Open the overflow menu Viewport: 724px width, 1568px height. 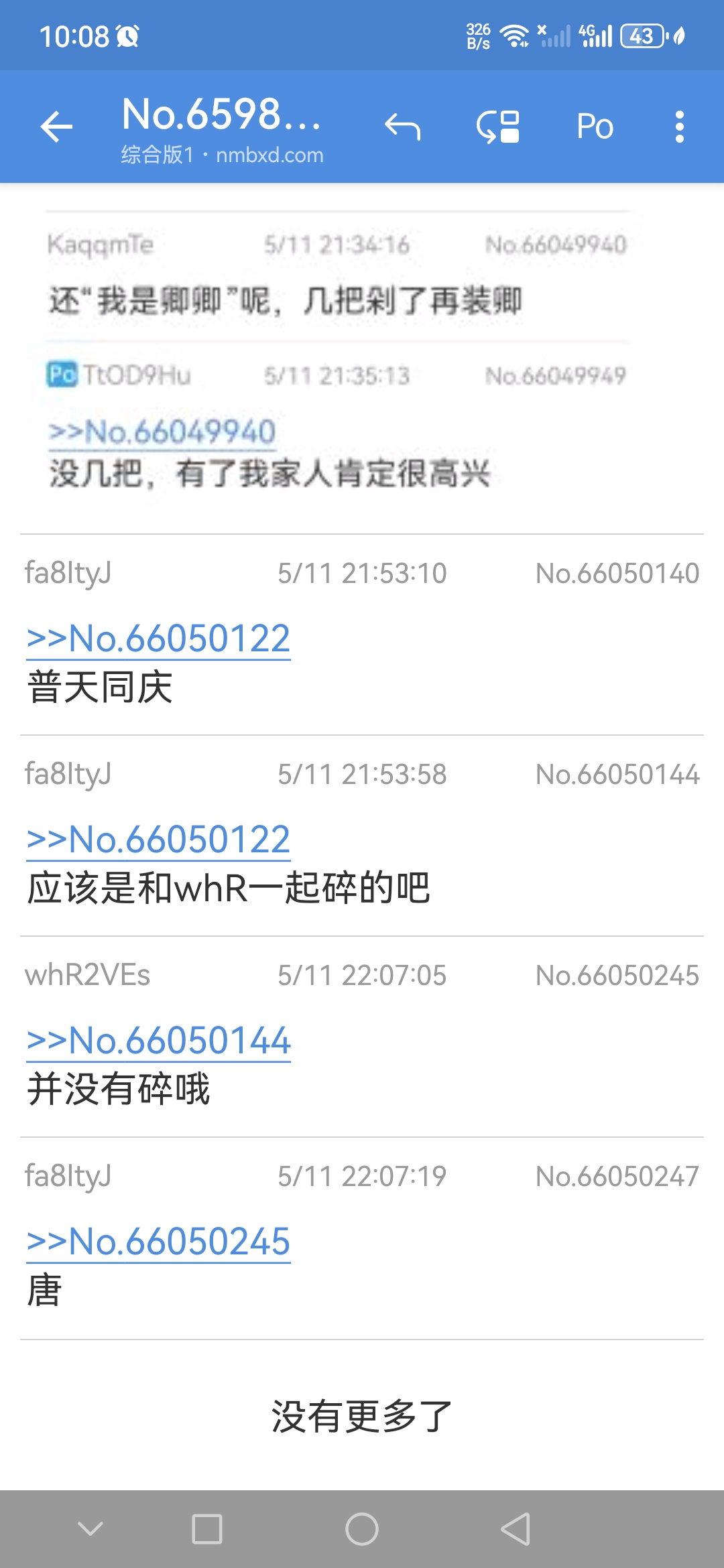tap(679, 127)
